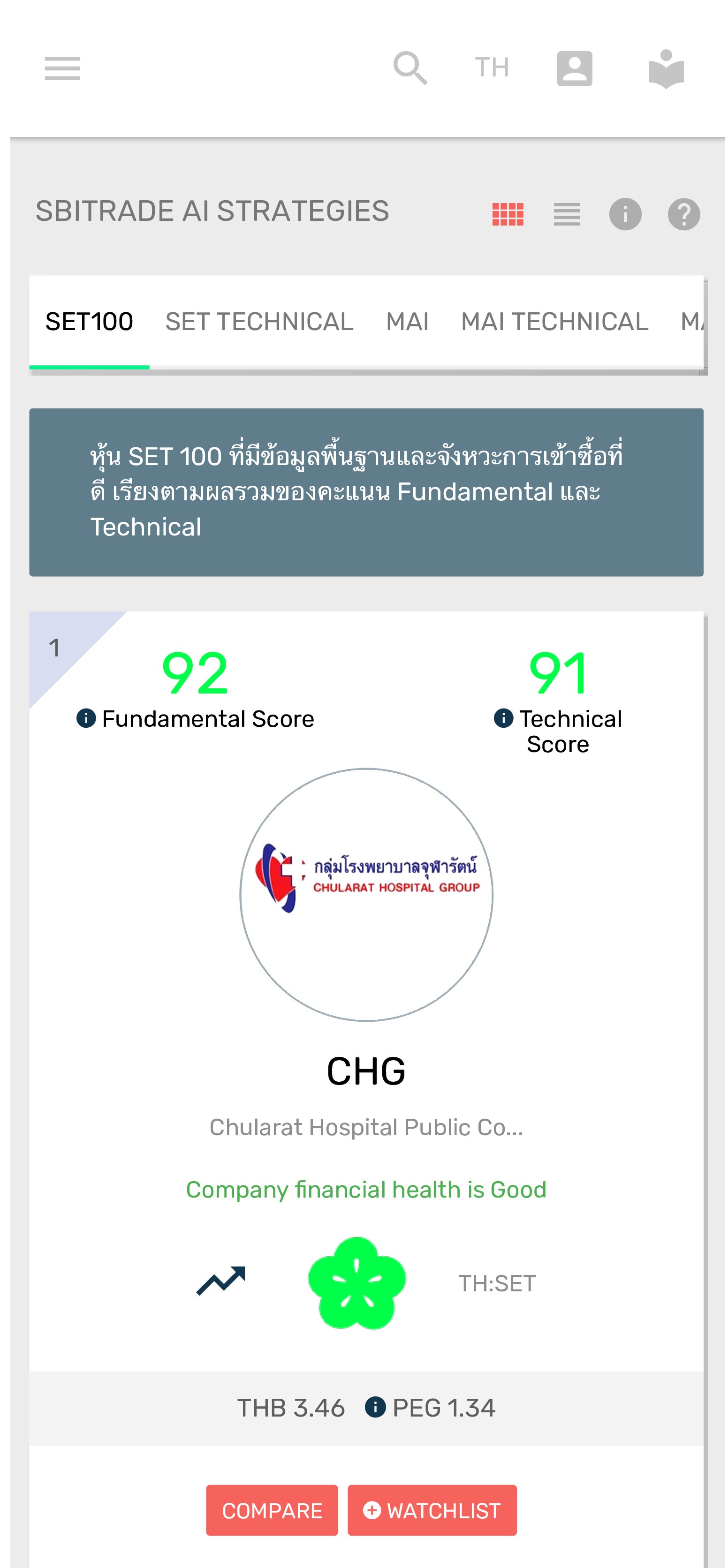This screenshot has width=728, height=1568.
Task: Open the reading guide icon
Action: pyautogui.click(x=666, y=68)
